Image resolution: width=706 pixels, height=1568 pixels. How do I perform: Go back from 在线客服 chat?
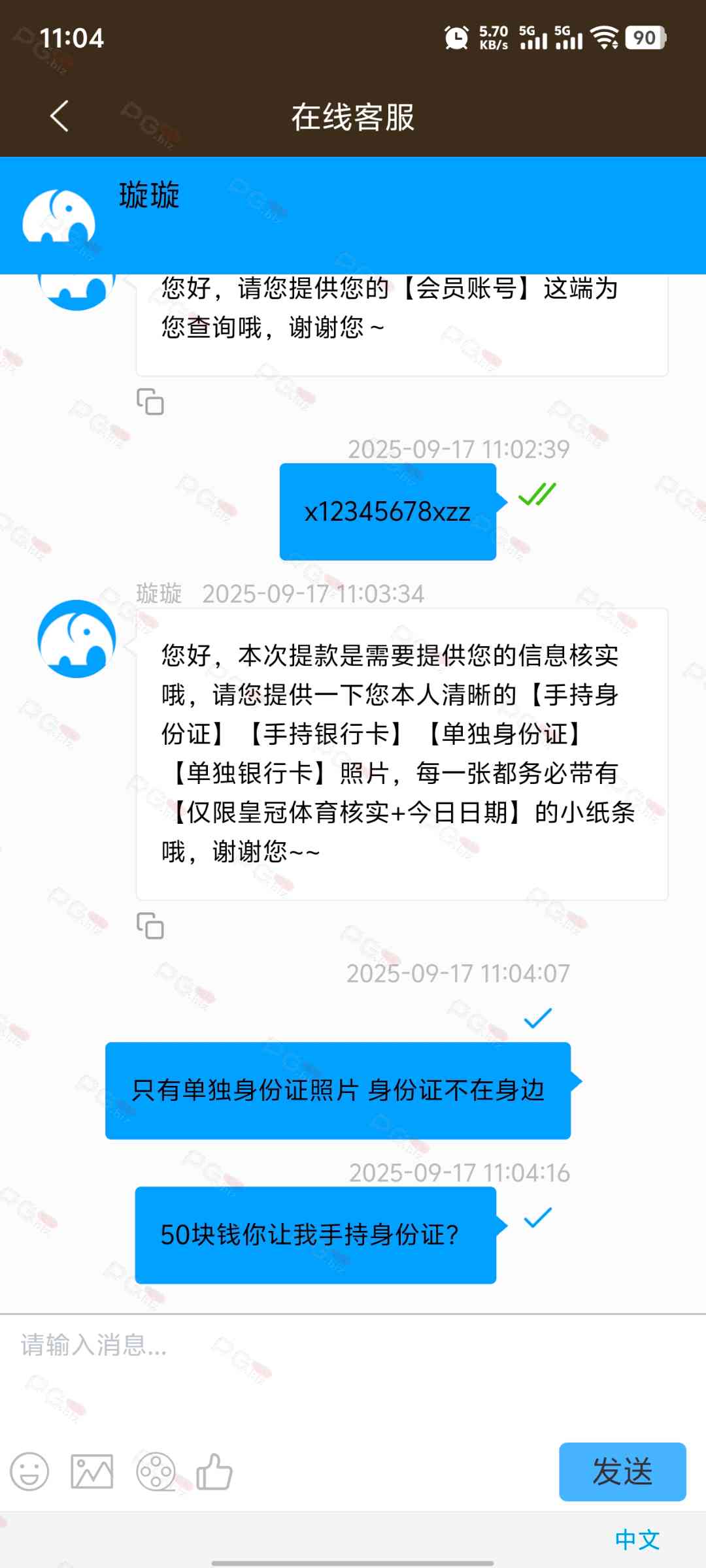click(59, 117)
